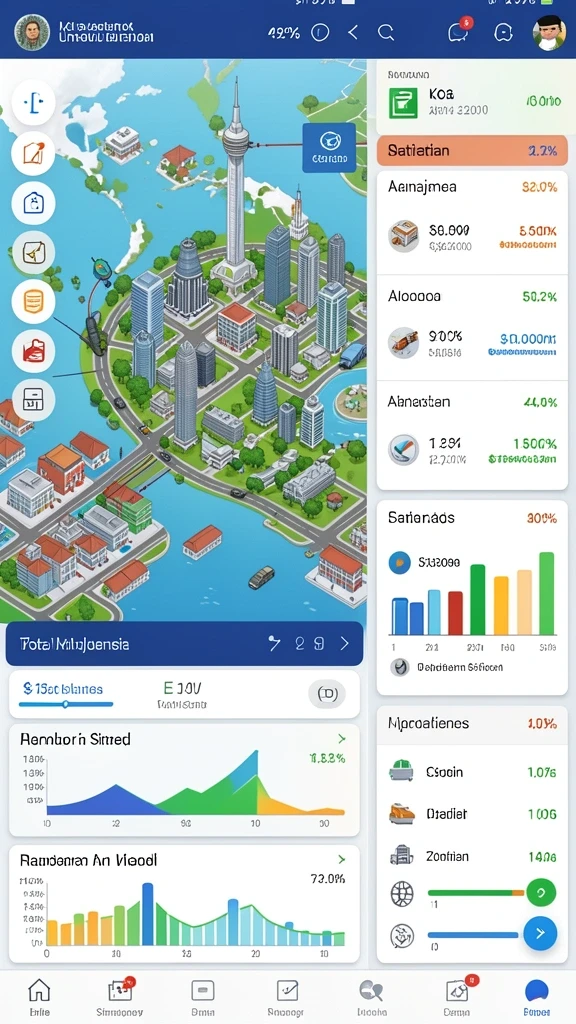Open the Aloooa row

(472, 328)
